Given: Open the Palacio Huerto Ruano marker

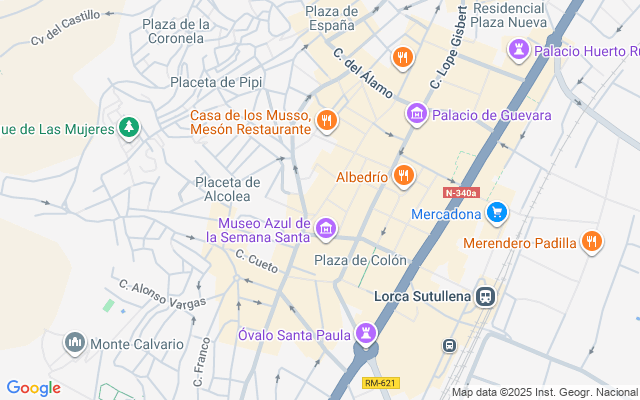Looking at the screenshot, I should click(518, 50).
